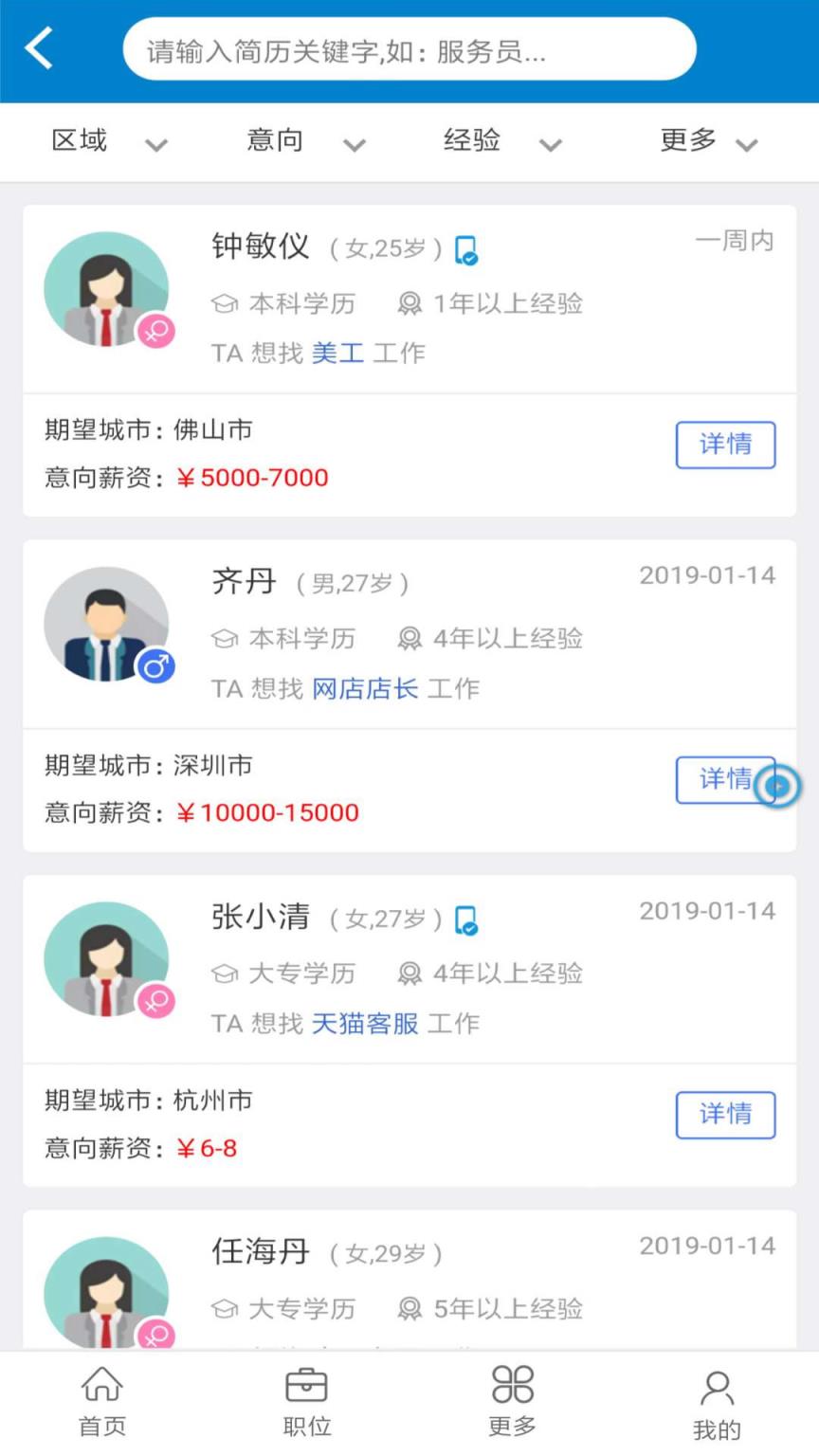Click the 网店店长 job link on 齐丹's card
This screenshot has width=819, height=1456.
click(x=364, y=688)
